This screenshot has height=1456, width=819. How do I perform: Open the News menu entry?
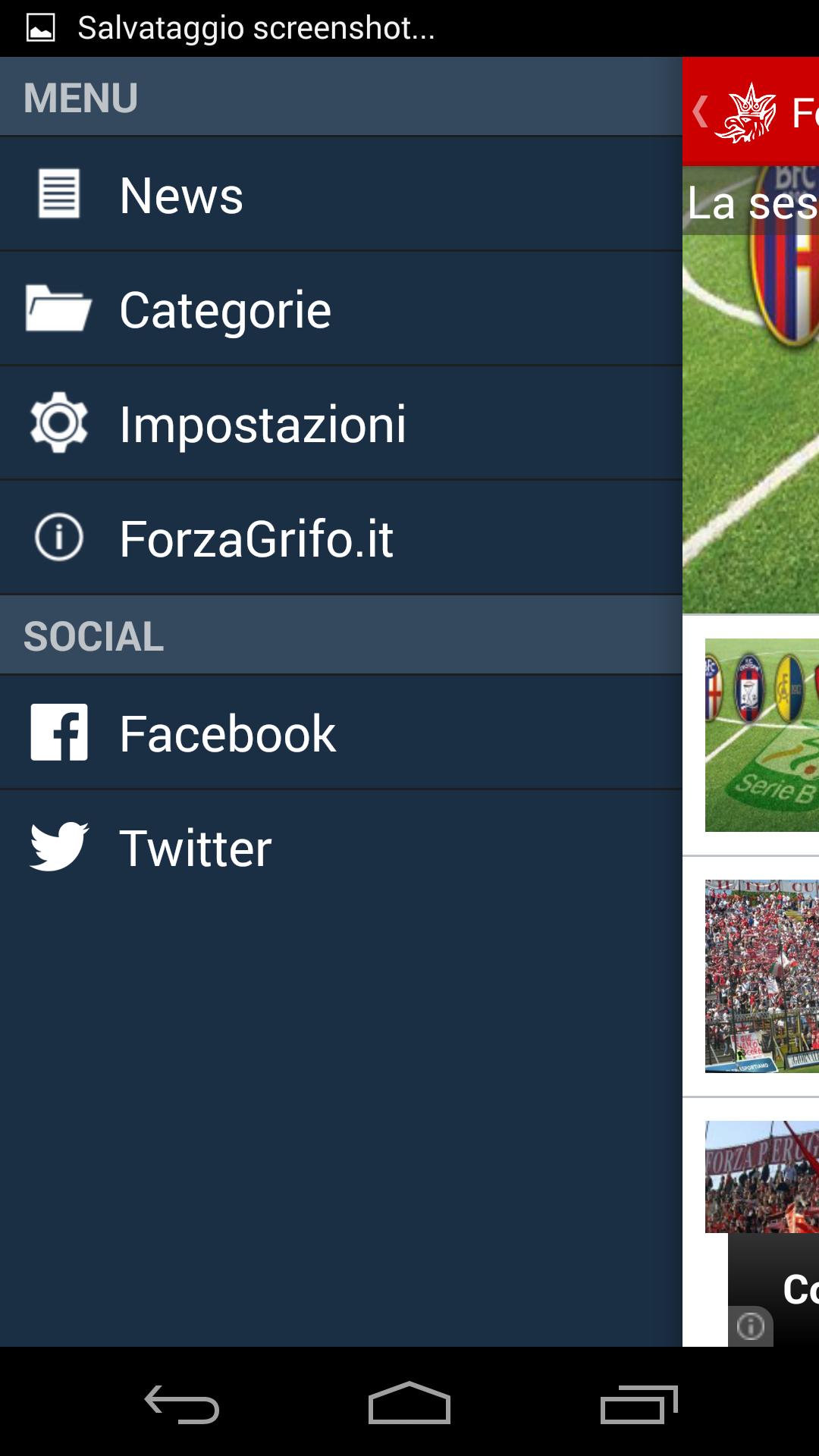click(x=182, y=194)
